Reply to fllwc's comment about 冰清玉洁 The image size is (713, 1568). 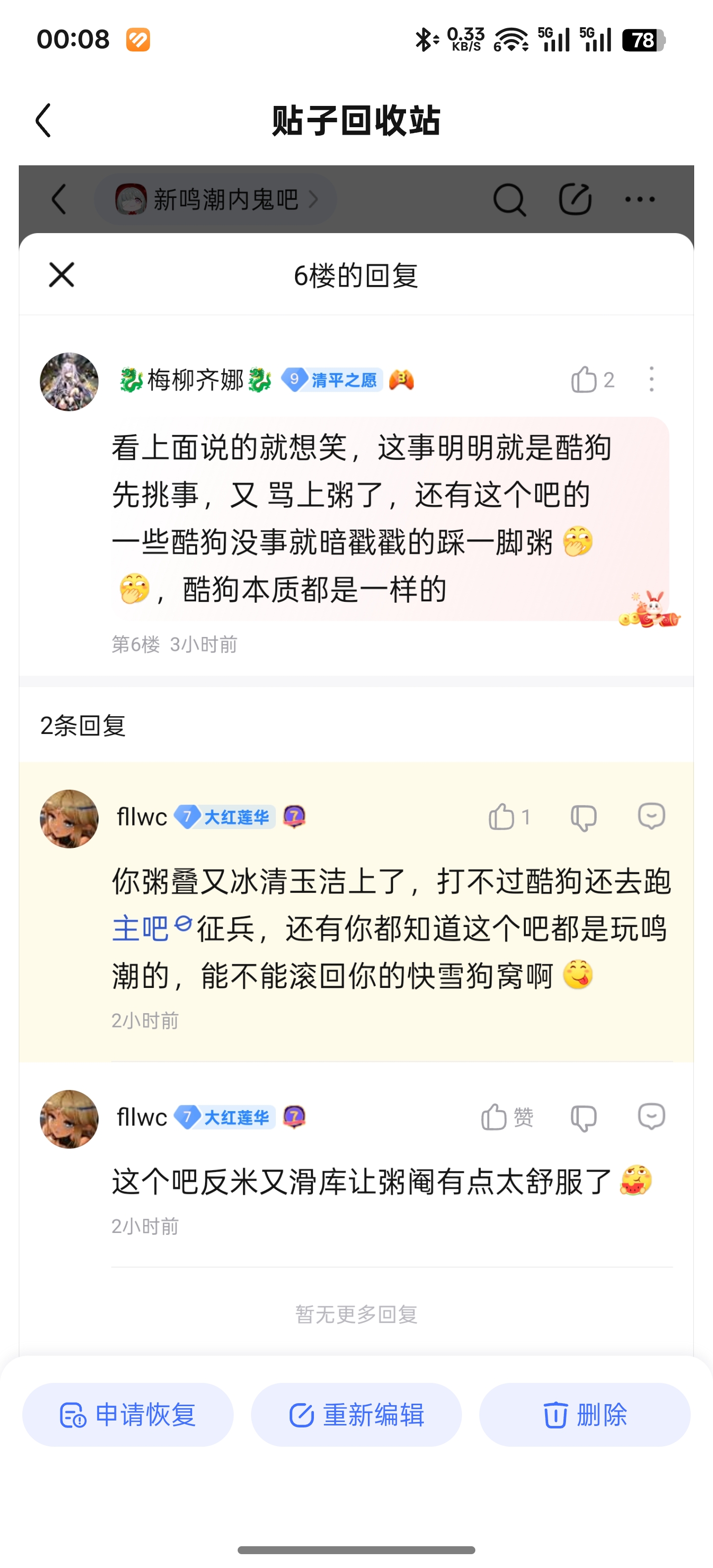tap(651, 816)
